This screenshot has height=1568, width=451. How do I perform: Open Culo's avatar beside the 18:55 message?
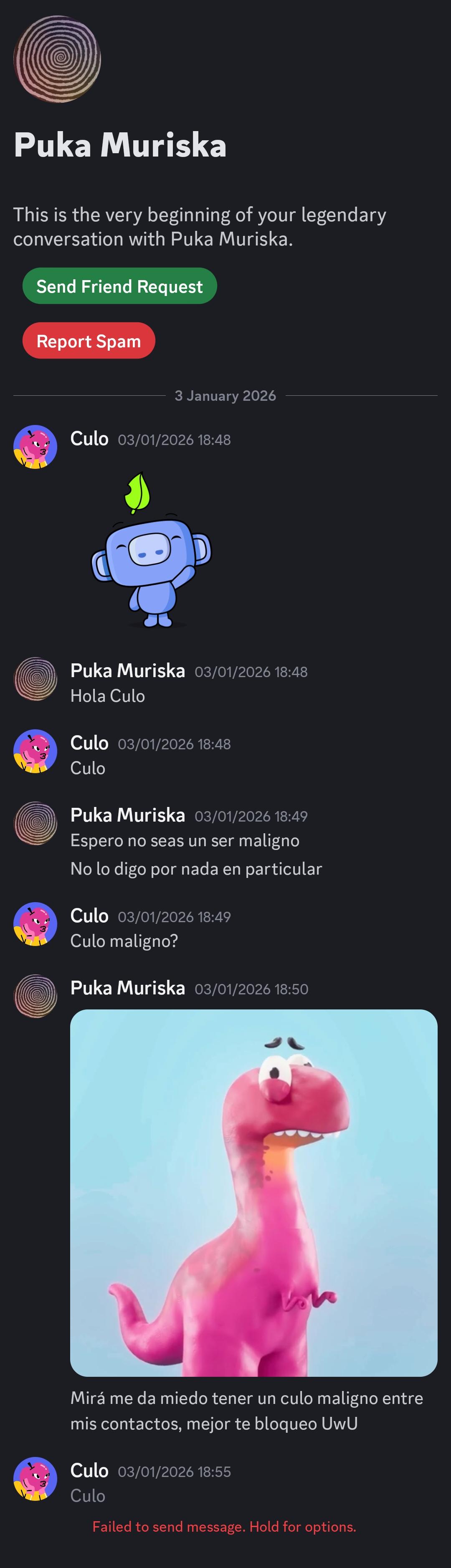[35, 1478]
